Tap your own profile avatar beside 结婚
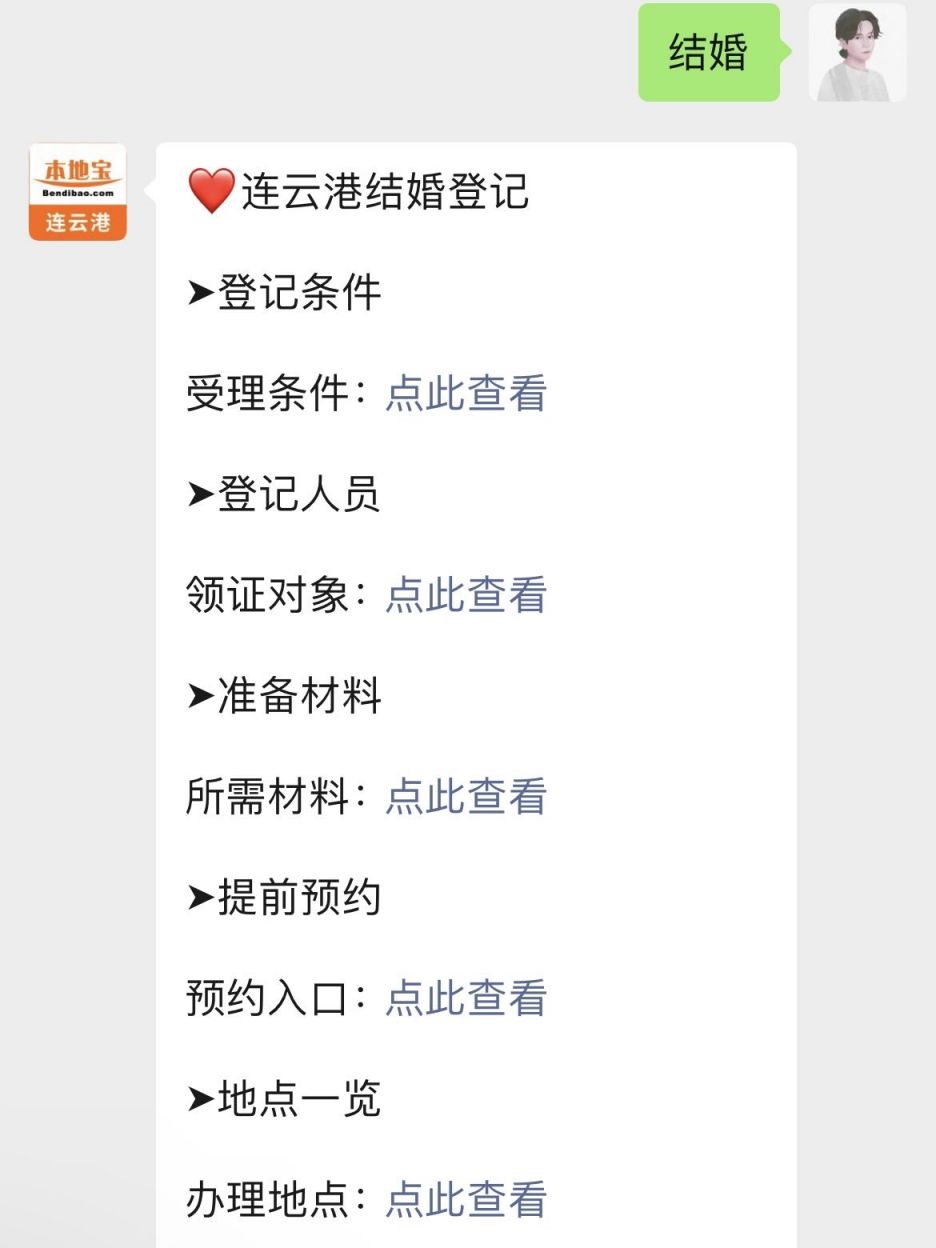The image size is (936, 1248). point(857,52)
